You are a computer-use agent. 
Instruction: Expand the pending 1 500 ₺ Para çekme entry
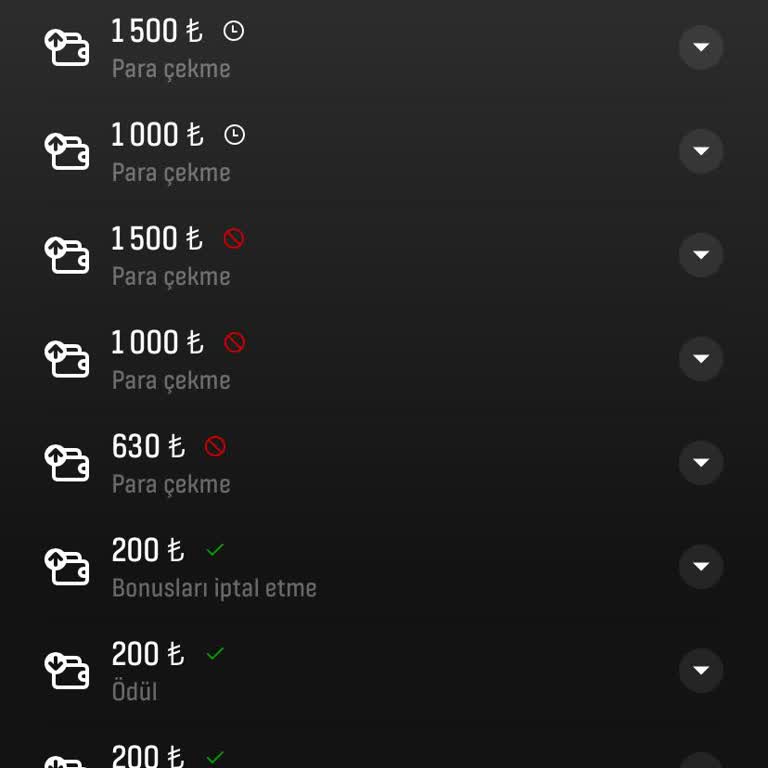tap(701, 47)
